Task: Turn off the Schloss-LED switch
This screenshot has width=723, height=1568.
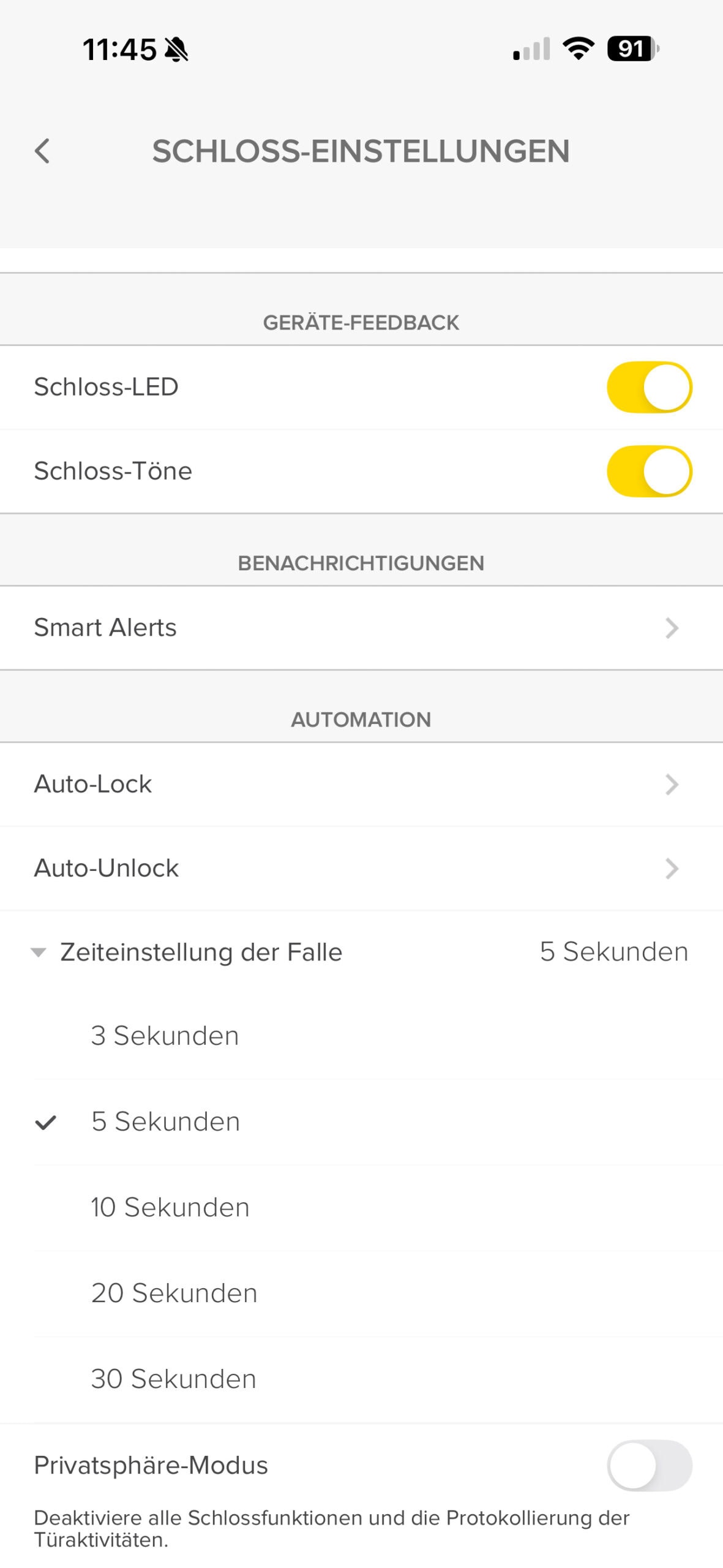Action: click(x=649, y=387)
